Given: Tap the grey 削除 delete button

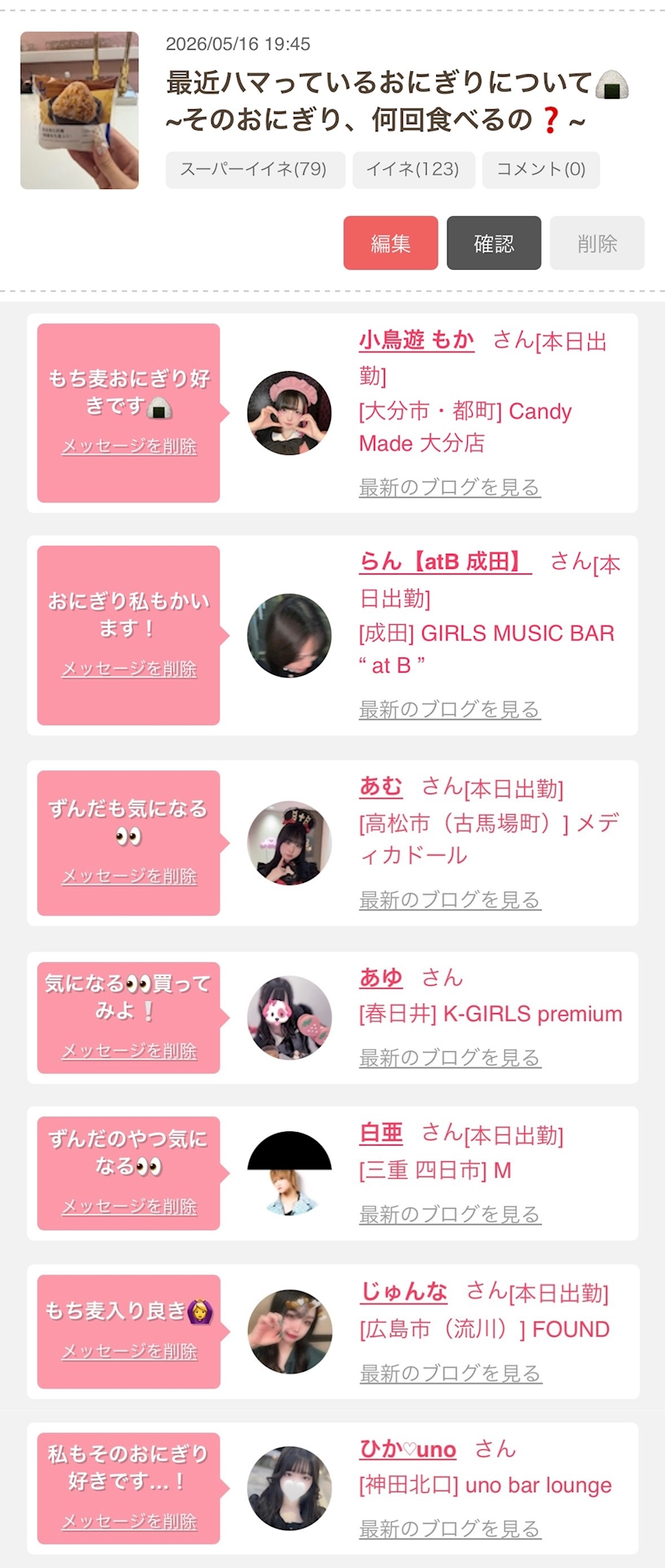Looking at the screenshot, I should tap(597, 243).
